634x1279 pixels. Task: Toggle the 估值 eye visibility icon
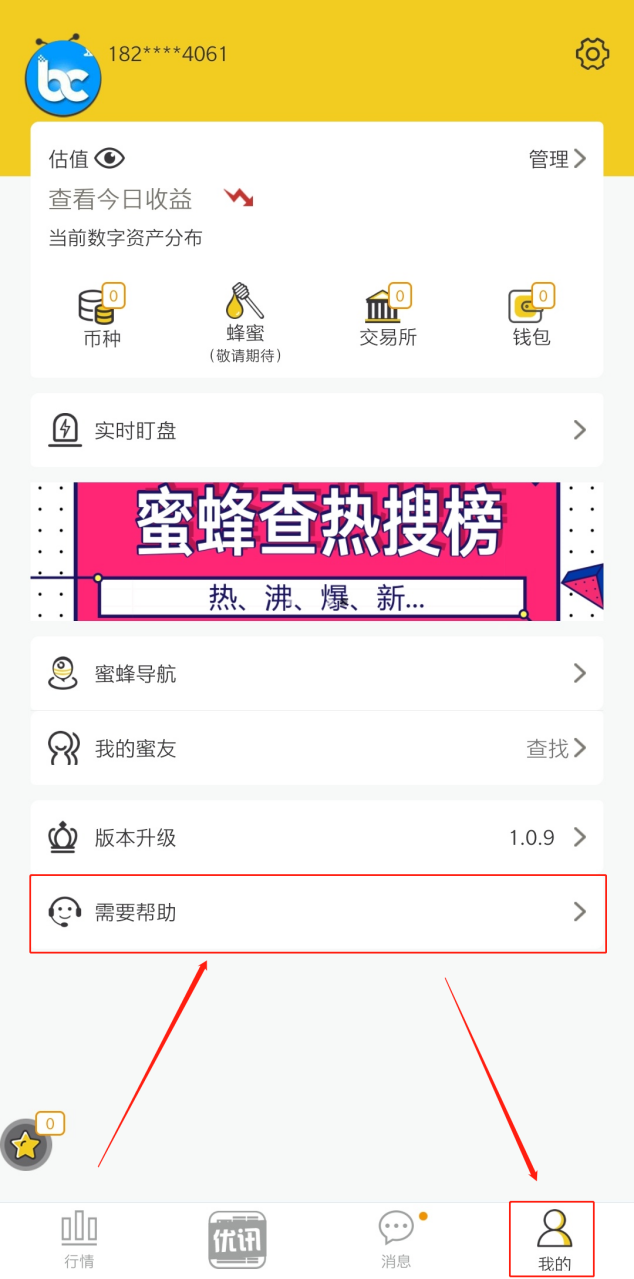(x=110, y=158)
